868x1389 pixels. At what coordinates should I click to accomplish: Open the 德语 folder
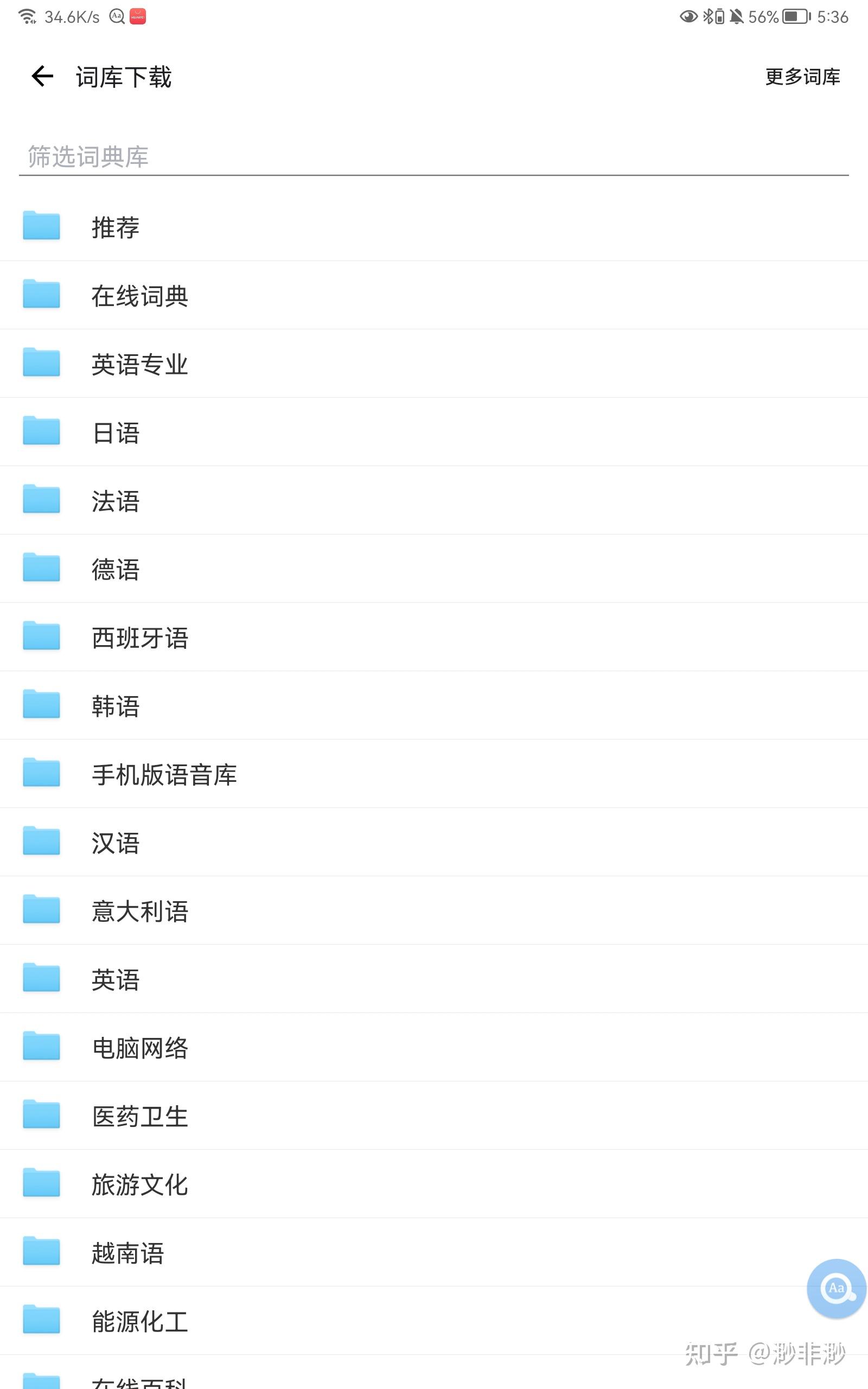[x=116, y=569]
